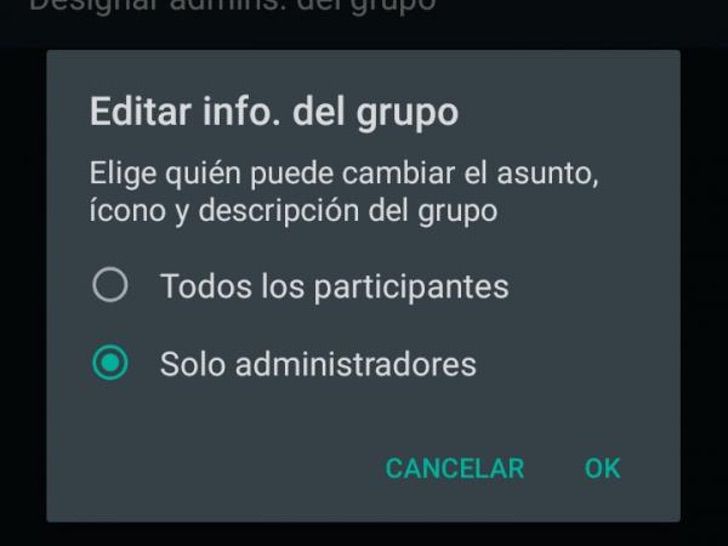Confirm the selection with OK
This screenshot has height=546, width=728.
(602, 468)
